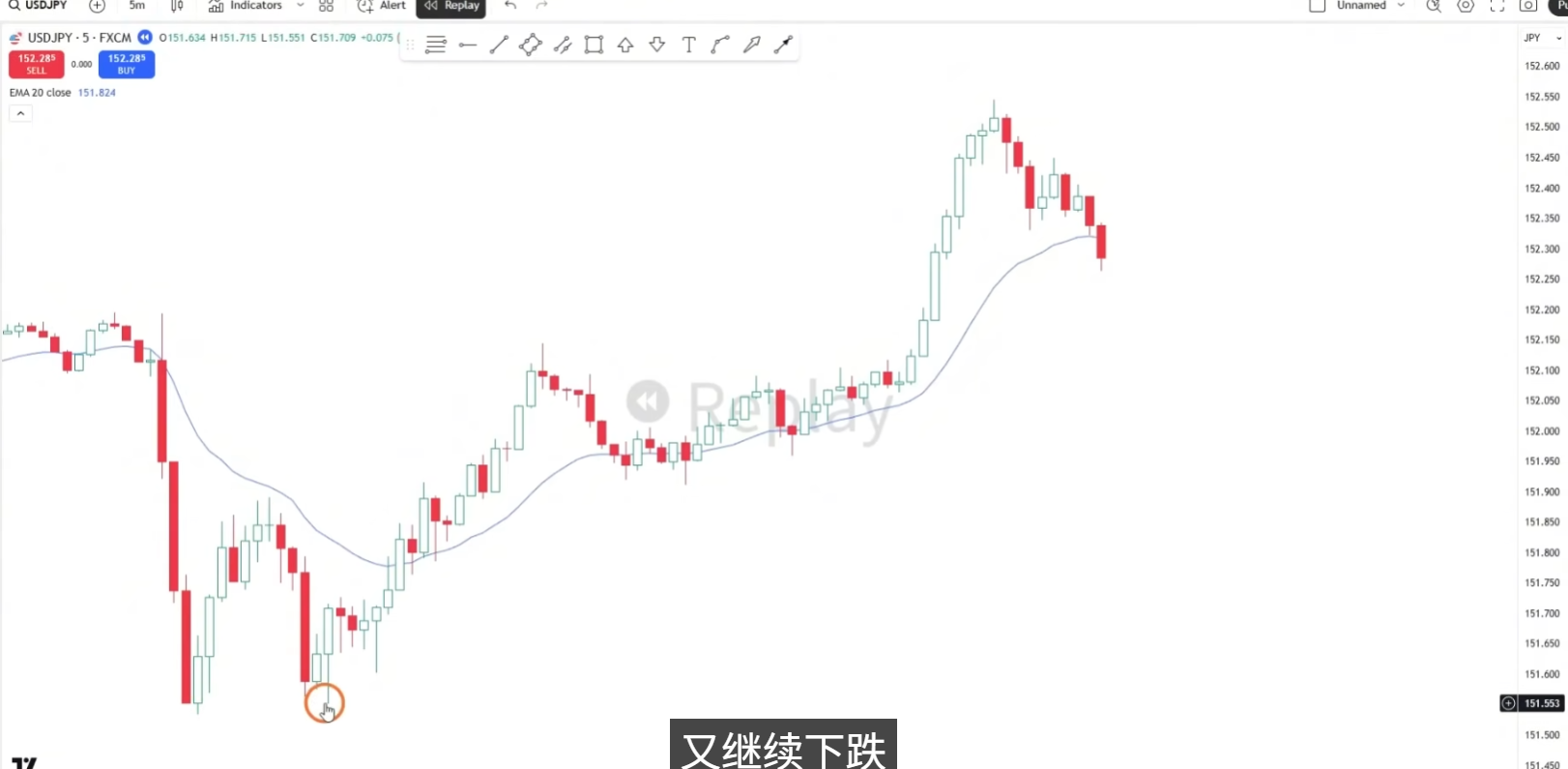This screenshot has height=769, width=1568.
Task: Redo the last chart action
Action: coord(542,6)
